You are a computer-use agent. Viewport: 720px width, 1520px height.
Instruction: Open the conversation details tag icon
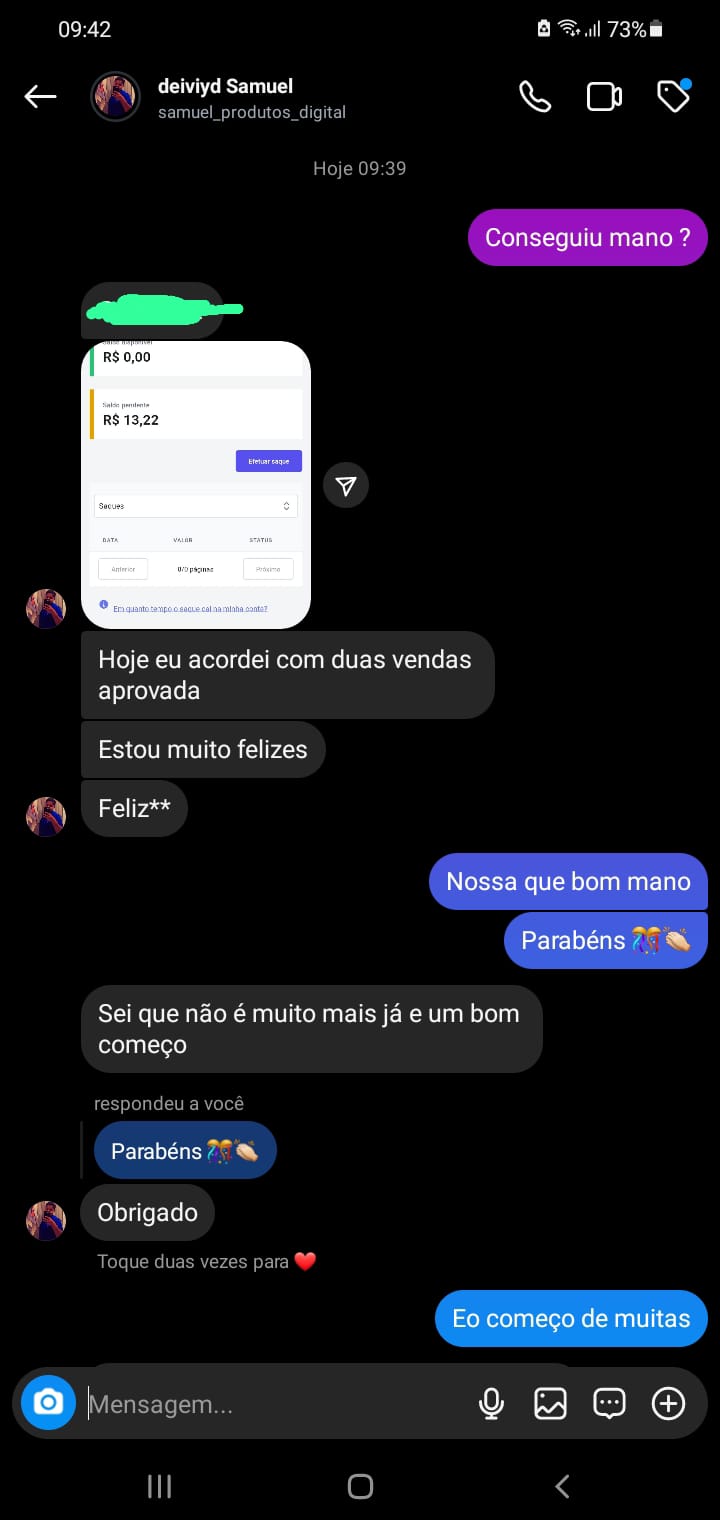coord(673,96)
